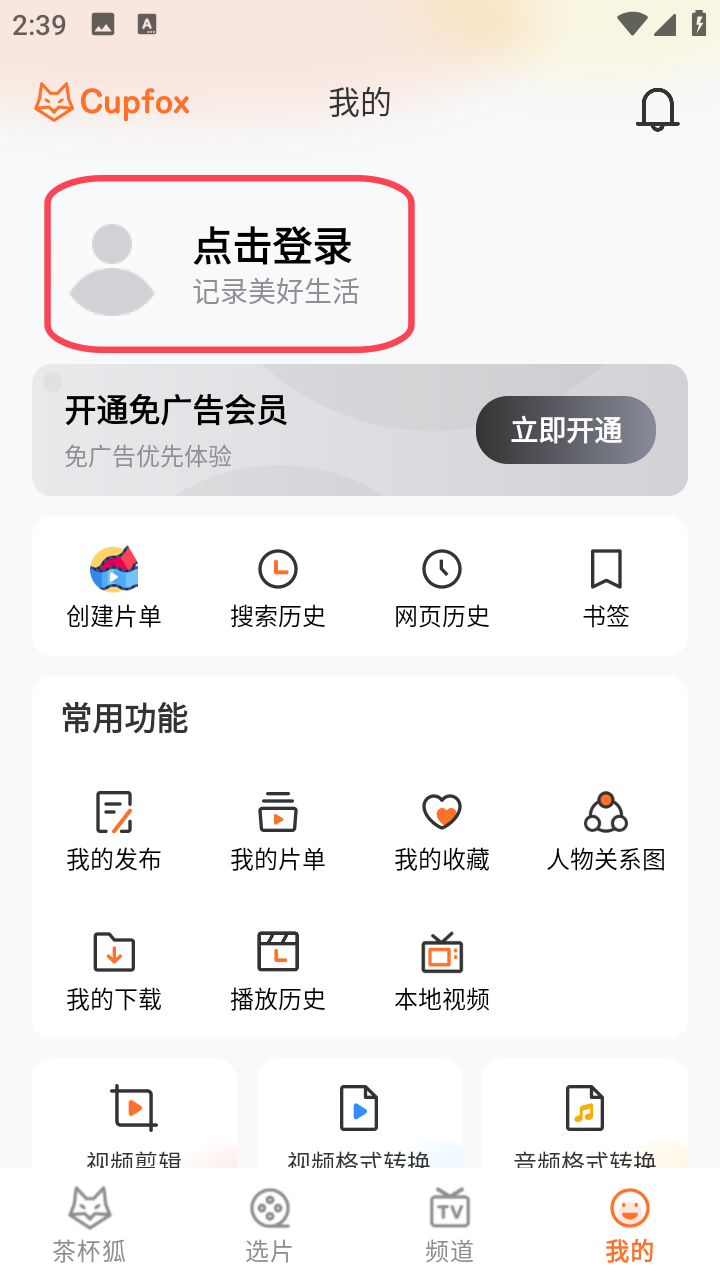Viewport: 720px width, 1280px height.
Task: Switch to the 选片 tab
Action: pos(269,1225)
